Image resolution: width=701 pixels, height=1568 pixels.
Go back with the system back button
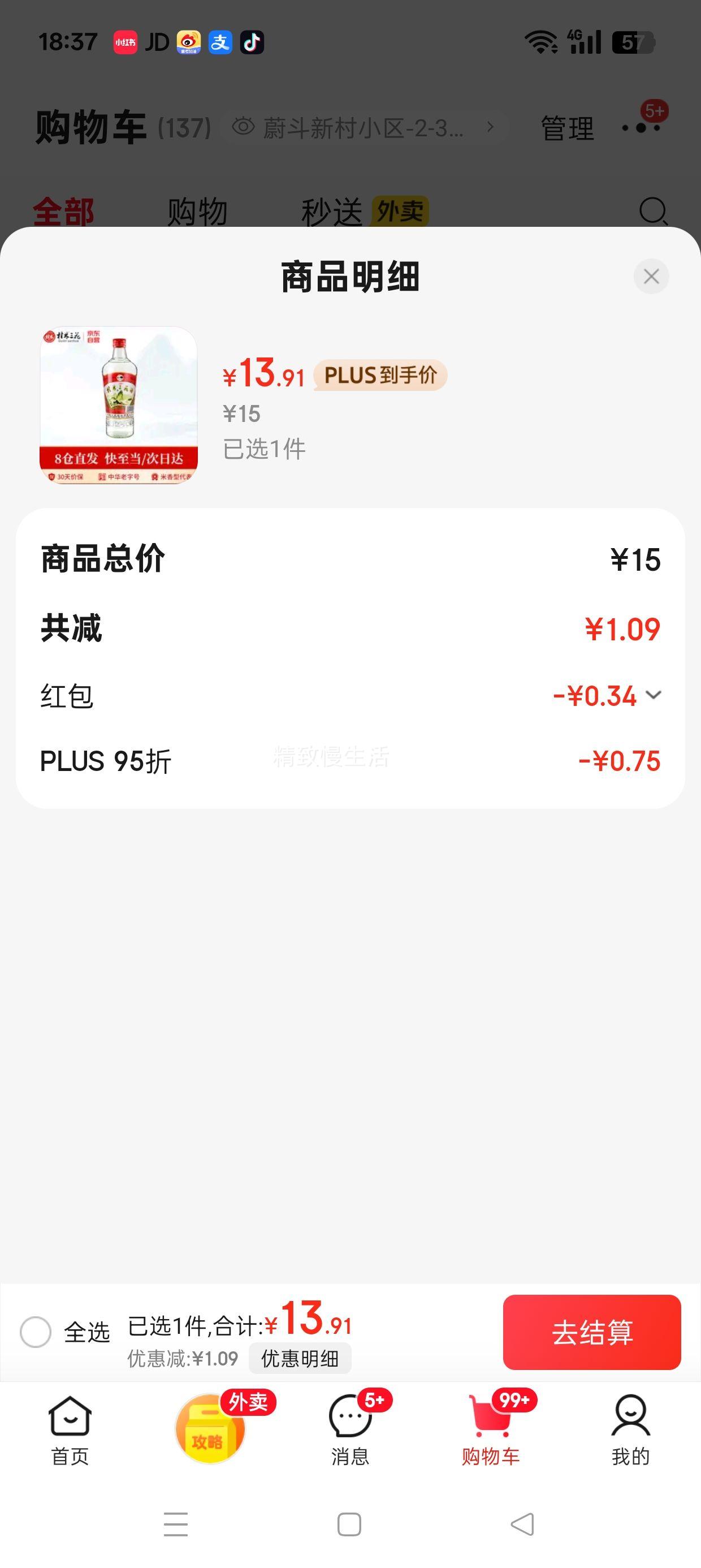pos(522,1524)
